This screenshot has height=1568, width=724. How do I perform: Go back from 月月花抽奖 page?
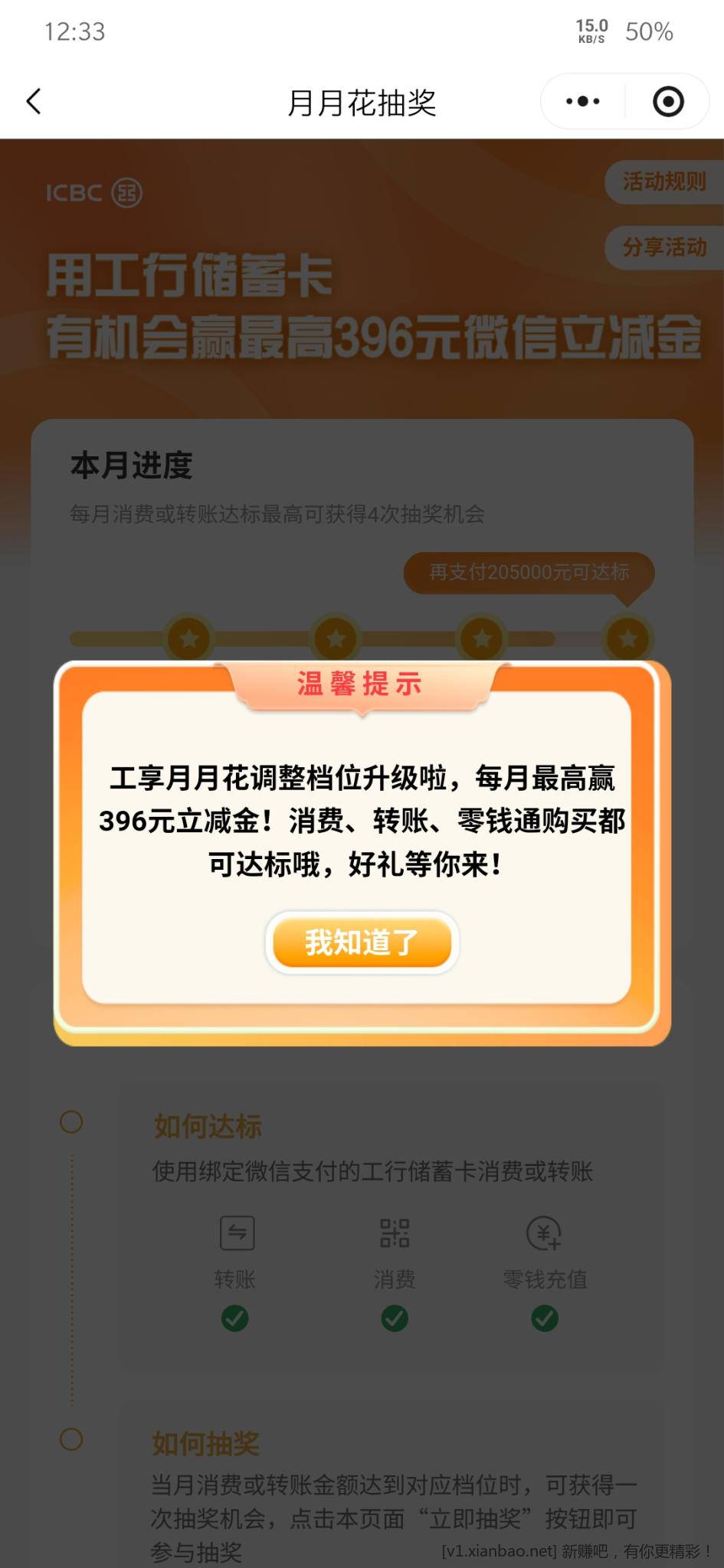(34, 102)
